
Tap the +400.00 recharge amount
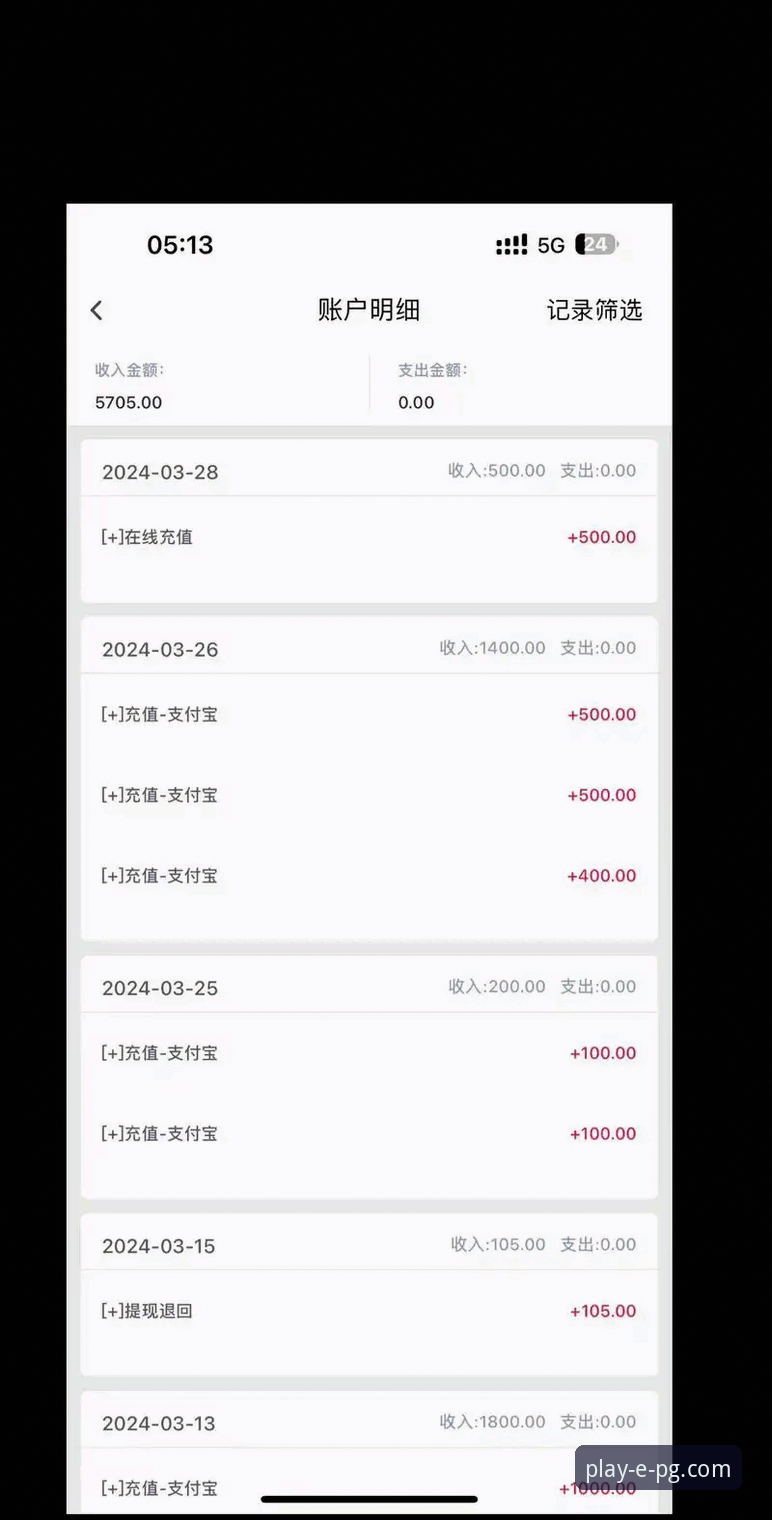(x=601, y=875)
